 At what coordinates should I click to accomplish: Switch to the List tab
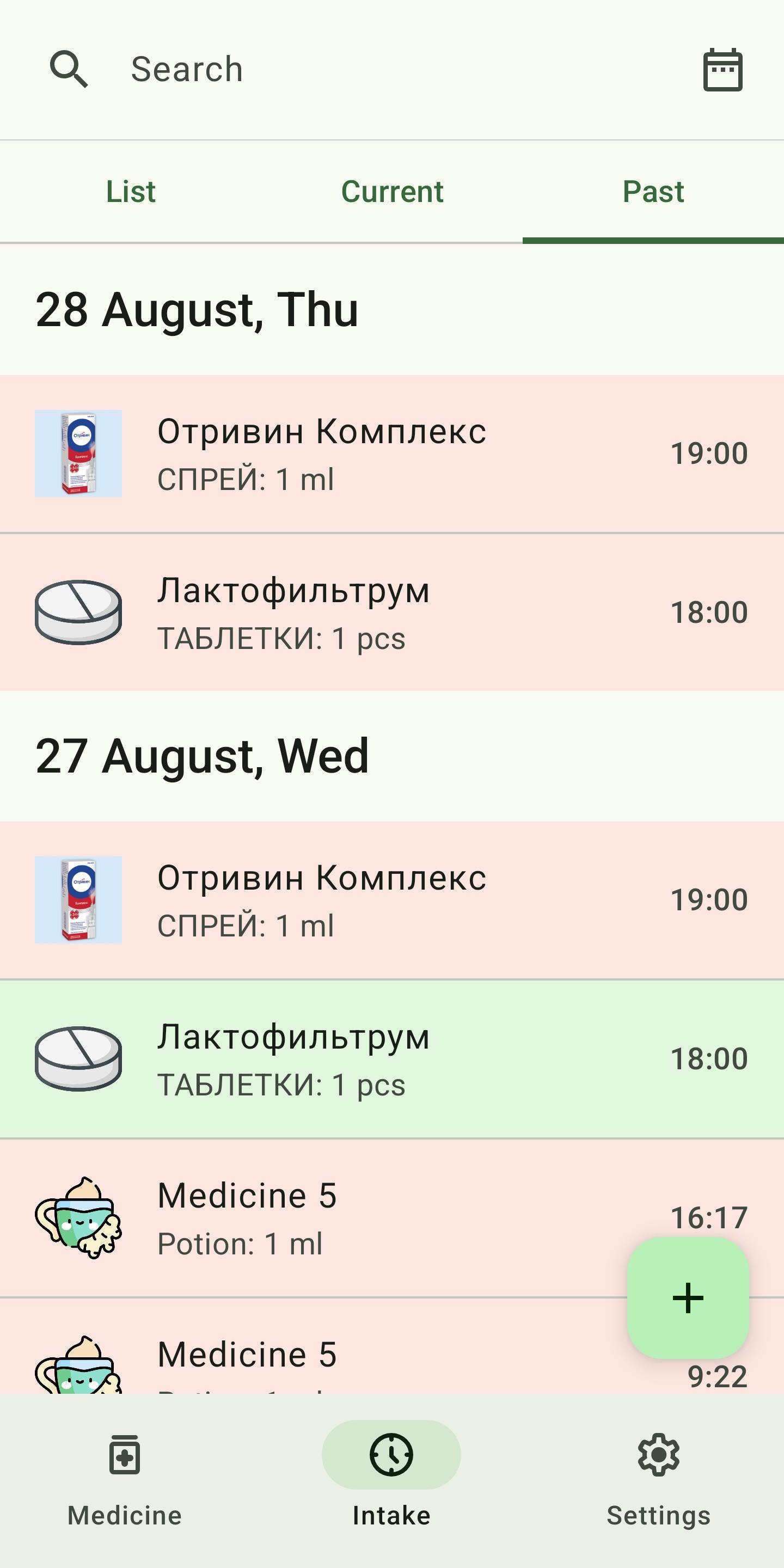131,192
